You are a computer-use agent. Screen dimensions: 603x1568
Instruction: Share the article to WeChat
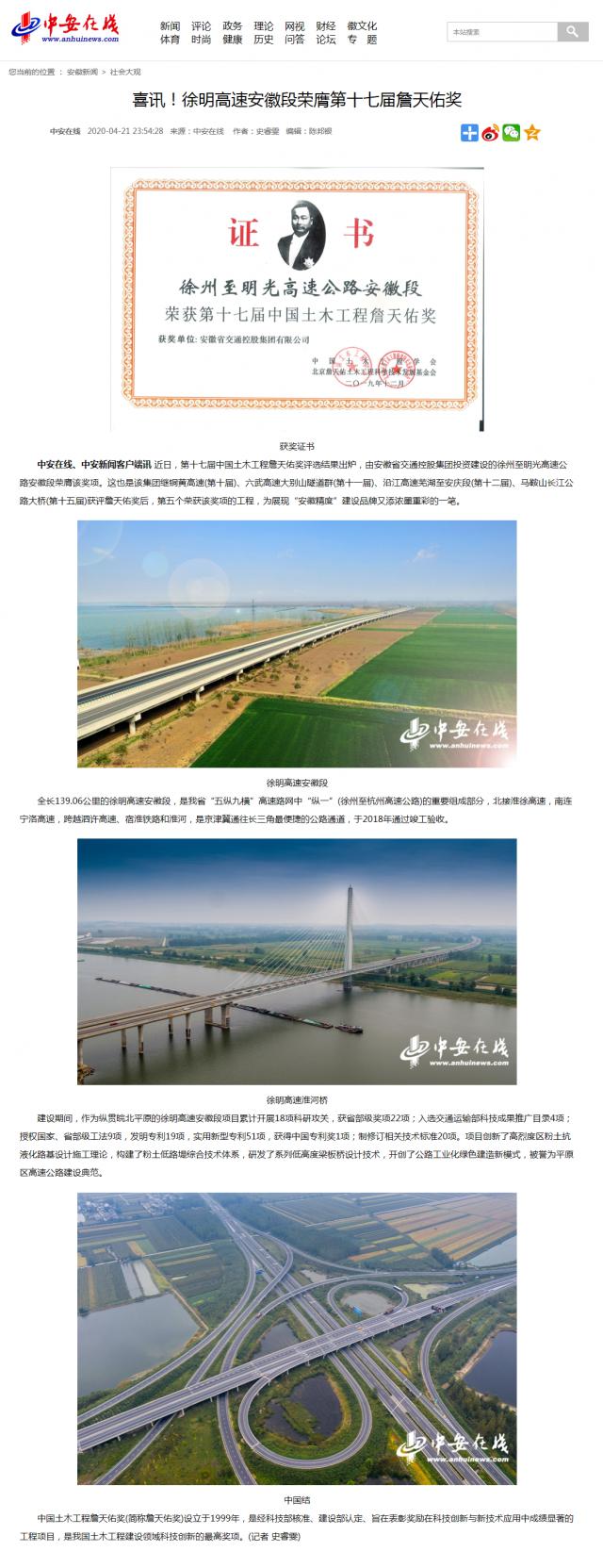511,133
